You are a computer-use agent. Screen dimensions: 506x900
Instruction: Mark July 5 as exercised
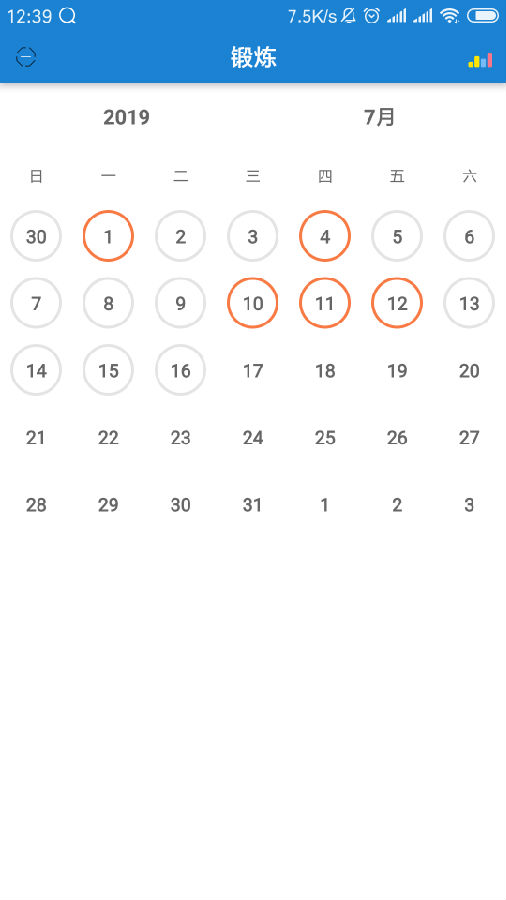[397, 236]
